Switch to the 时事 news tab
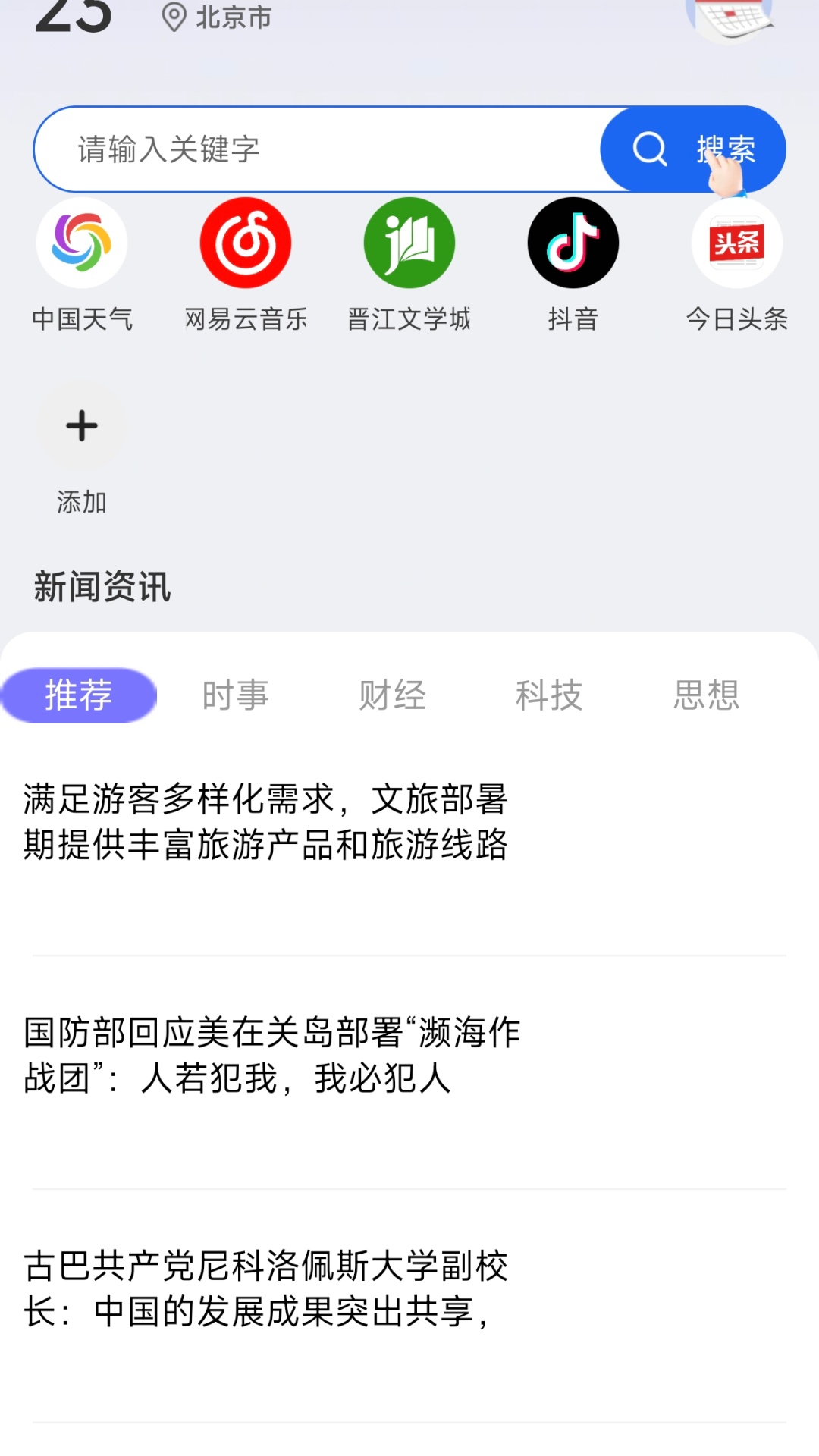 click(236, 694)
